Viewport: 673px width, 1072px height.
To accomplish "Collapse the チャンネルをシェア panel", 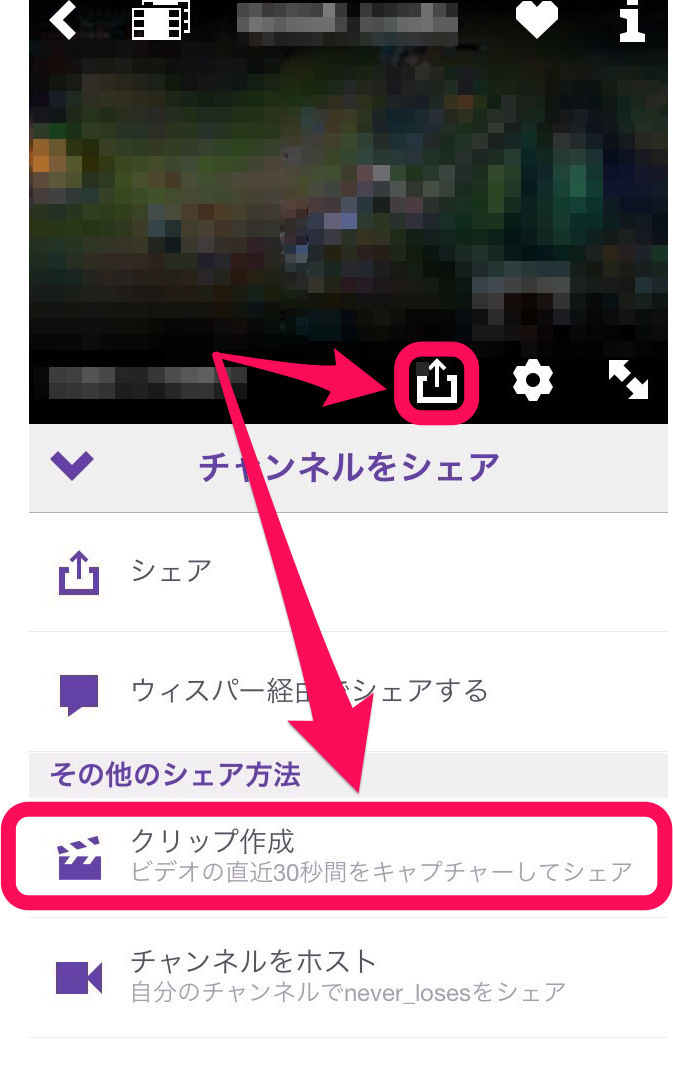I will pyautogui.click(x=72, y=466).
